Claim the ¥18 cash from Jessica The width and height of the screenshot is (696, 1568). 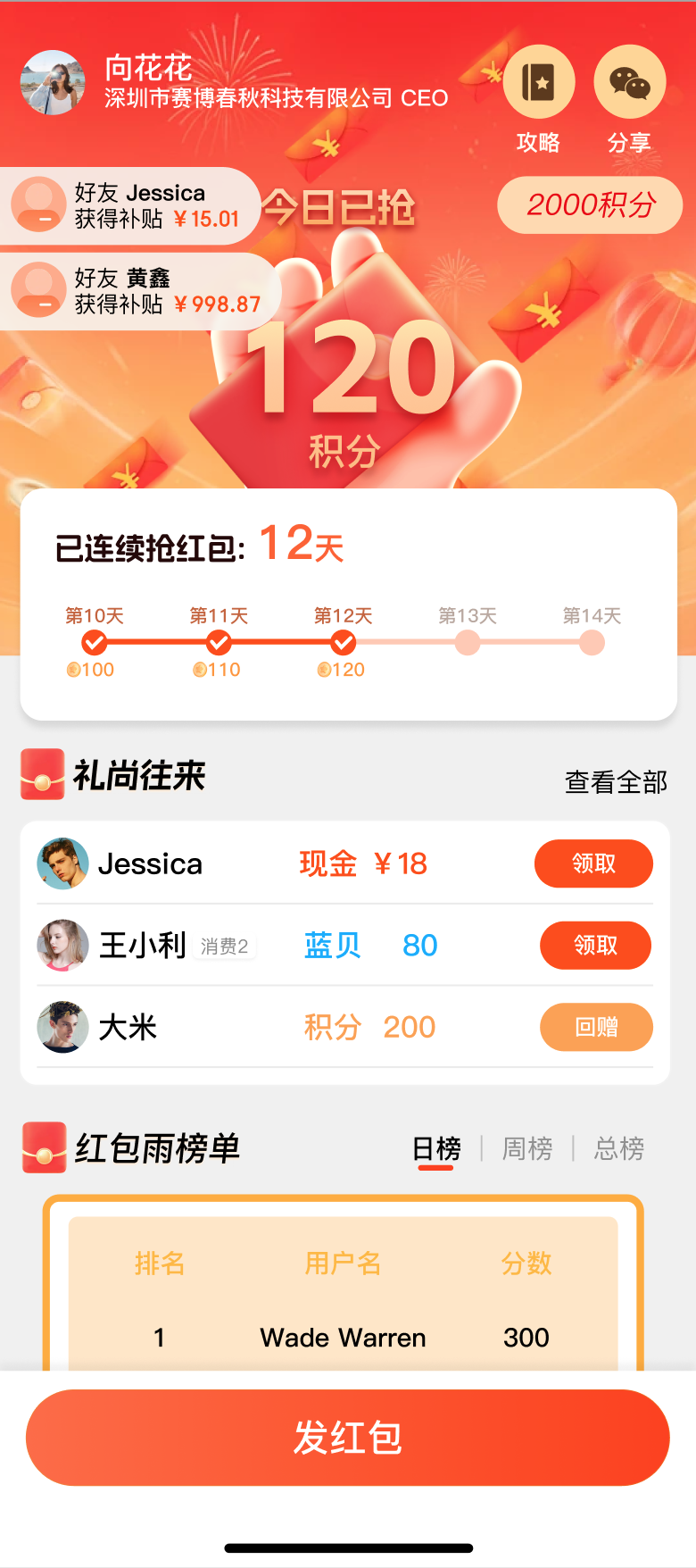593,863
